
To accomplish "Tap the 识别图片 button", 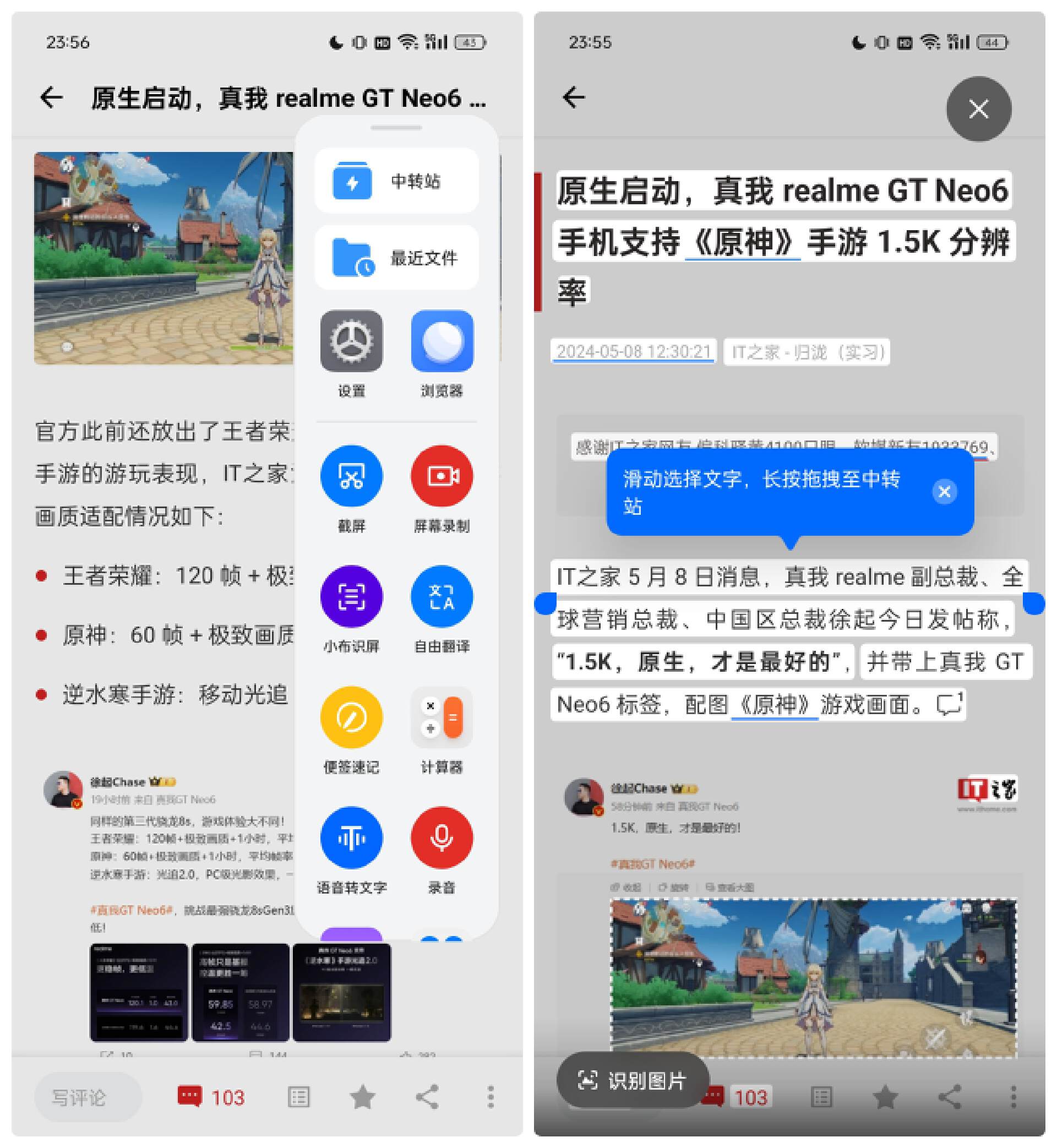I will point(633,1080).
